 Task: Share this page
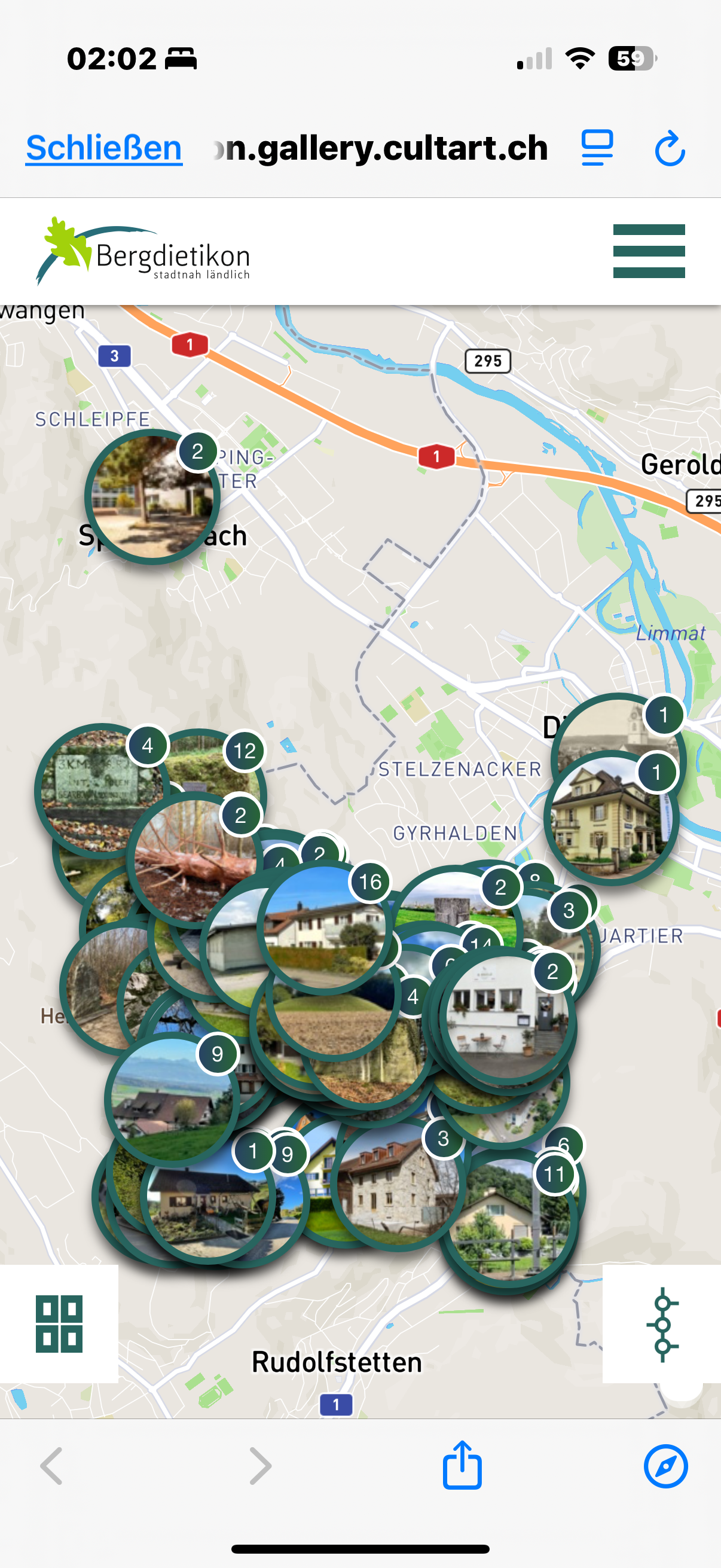(462, 1465)
